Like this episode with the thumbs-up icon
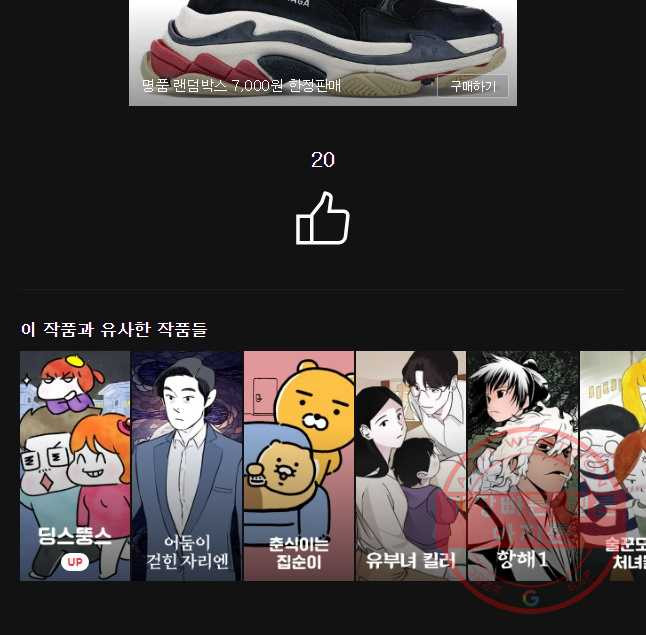 (322, 219)
